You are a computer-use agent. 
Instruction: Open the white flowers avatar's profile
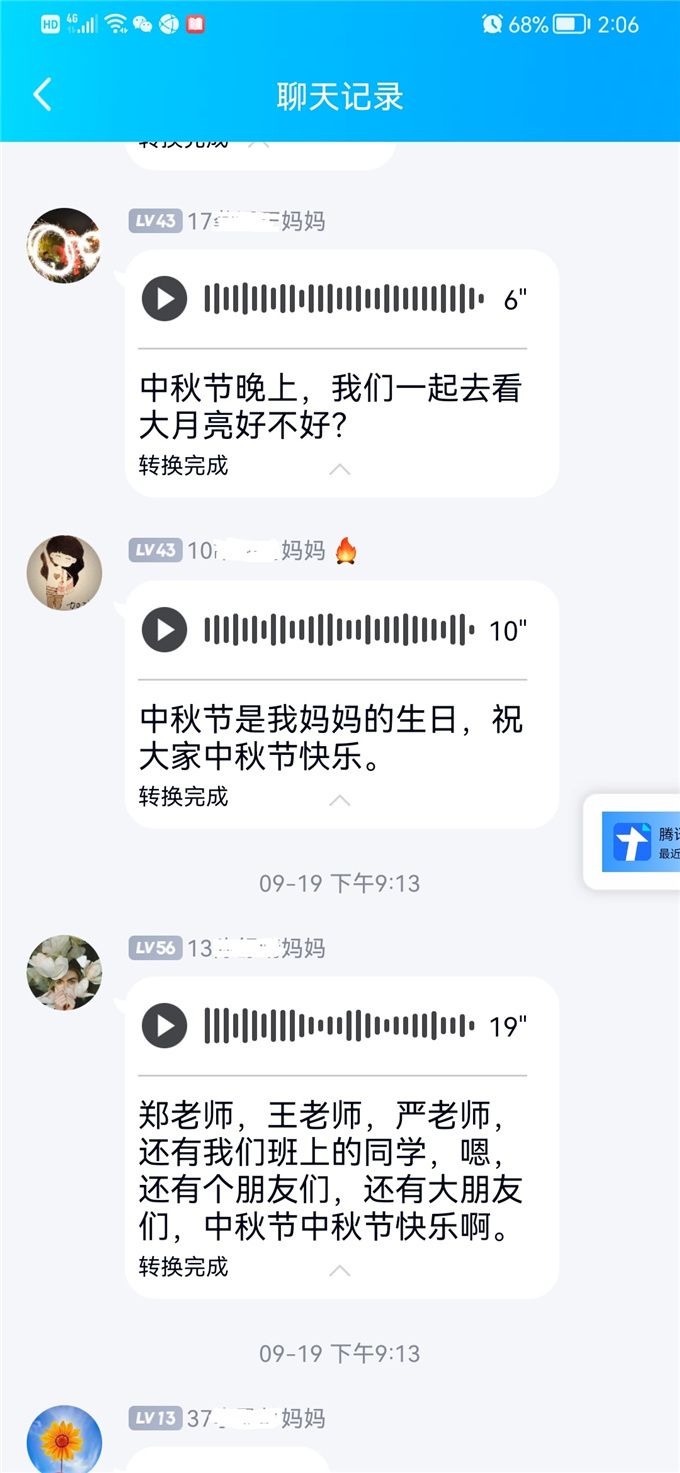click(64, 972)
